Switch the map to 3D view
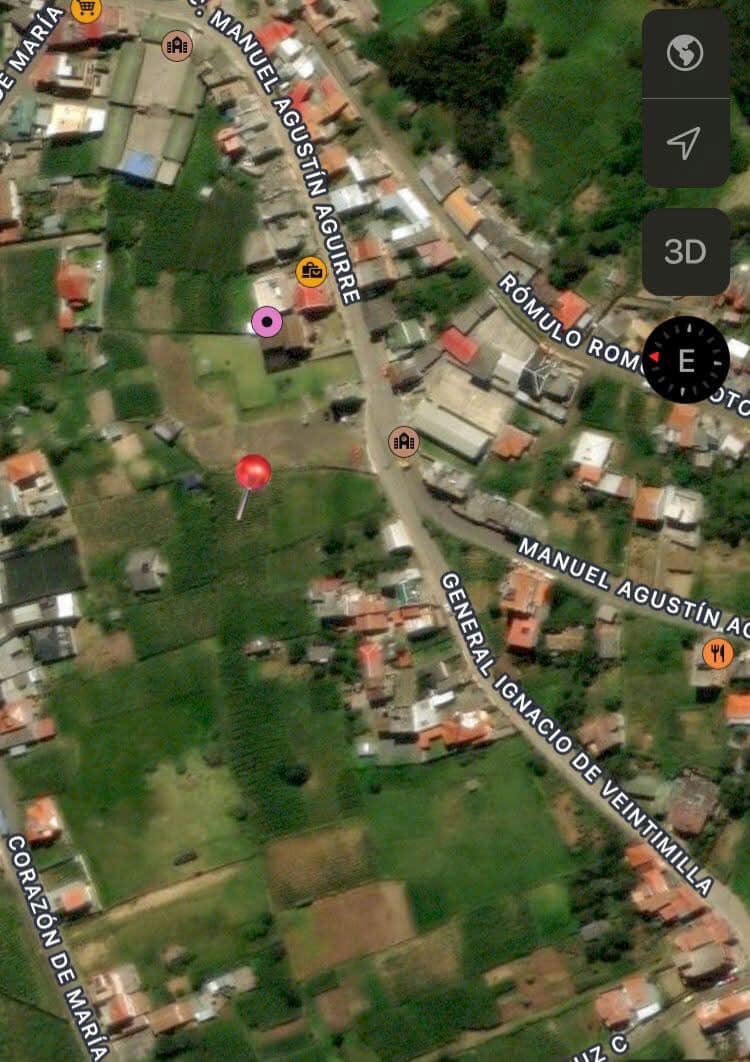750x1062 pixels. [685, 252]
